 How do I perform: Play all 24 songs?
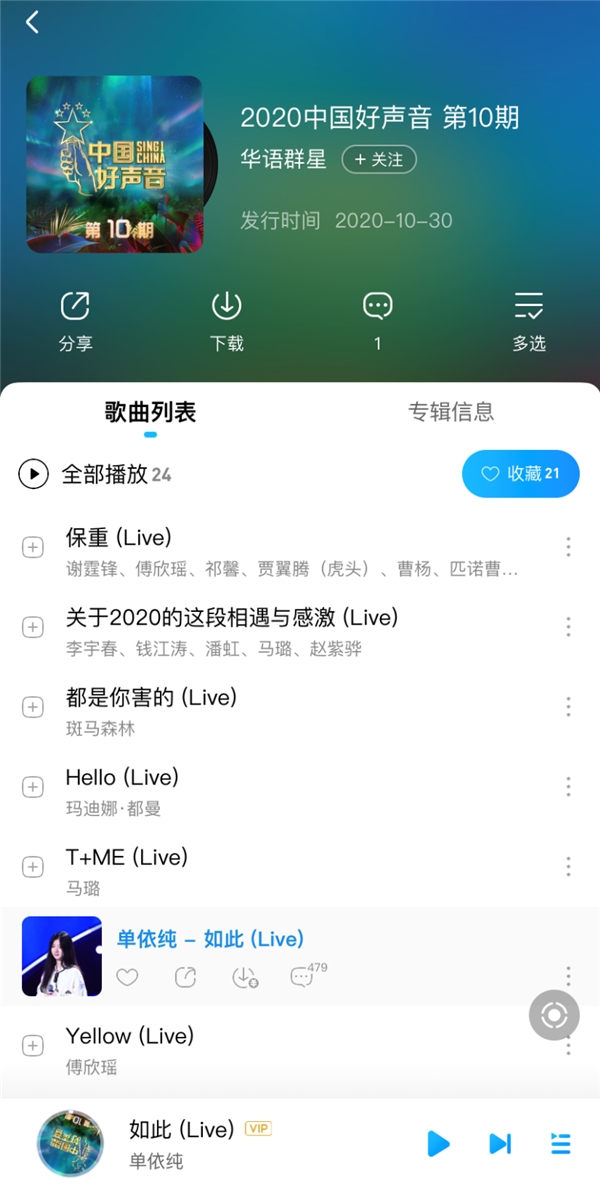tap(95, 474)
